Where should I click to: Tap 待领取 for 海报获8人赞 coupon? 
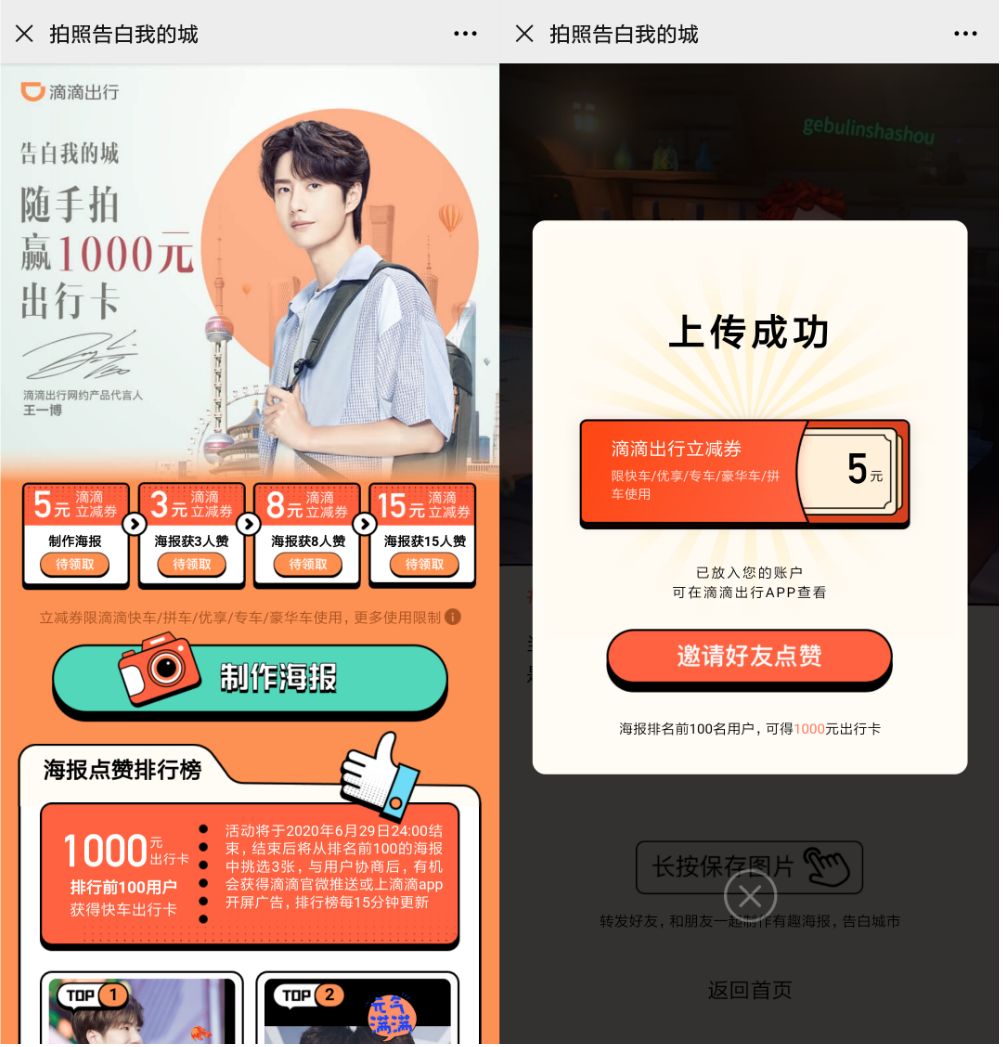pyautogui.click(x=307, y=564)
